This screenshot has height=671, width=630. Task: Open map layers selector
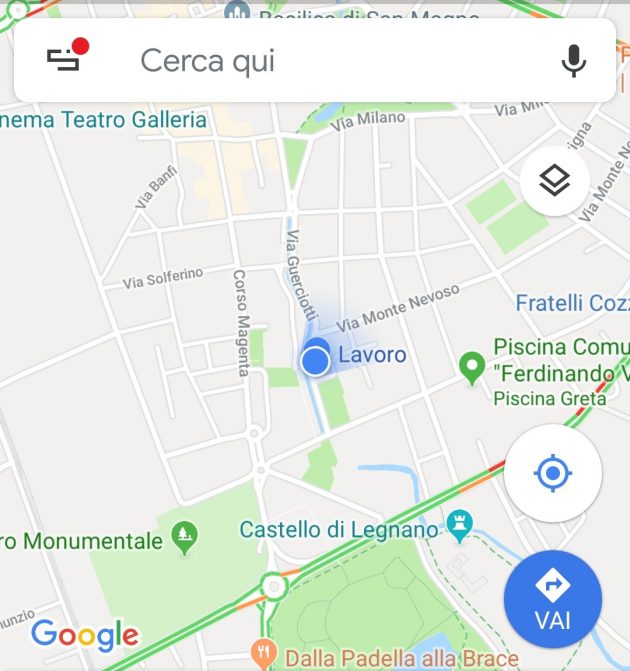click(554, 181)
